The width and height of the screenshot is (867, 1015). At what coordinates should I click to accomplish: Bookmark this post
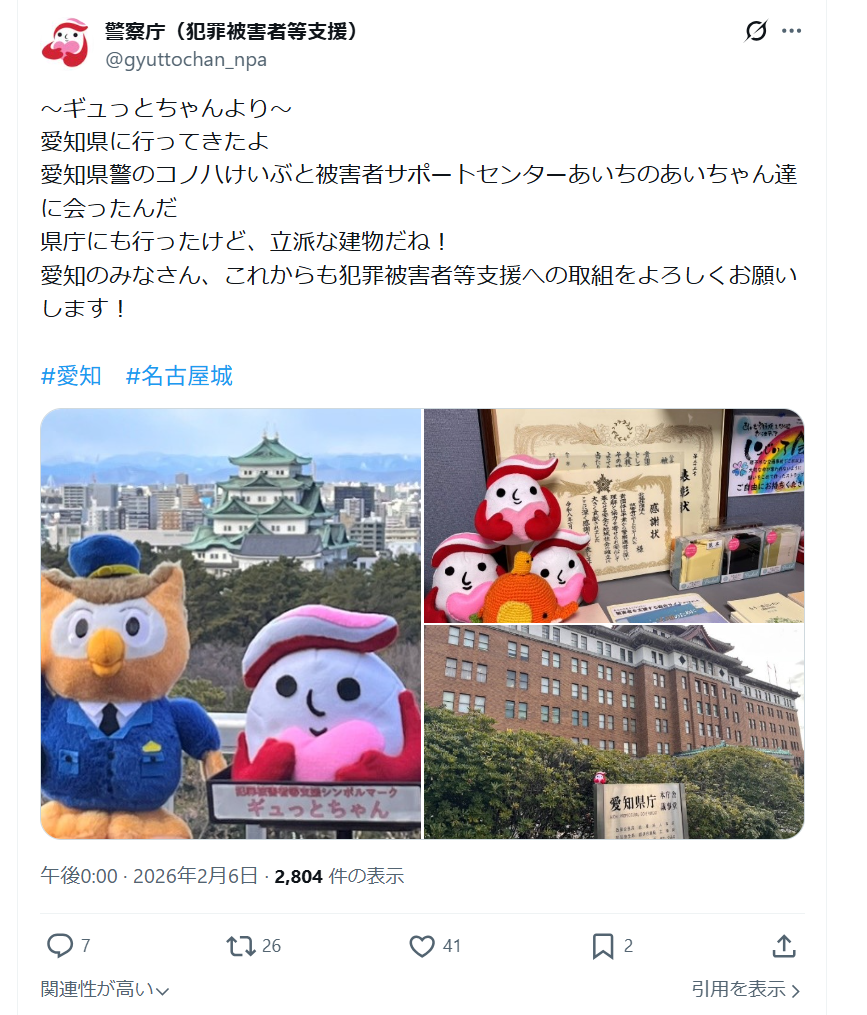[603, 945]
